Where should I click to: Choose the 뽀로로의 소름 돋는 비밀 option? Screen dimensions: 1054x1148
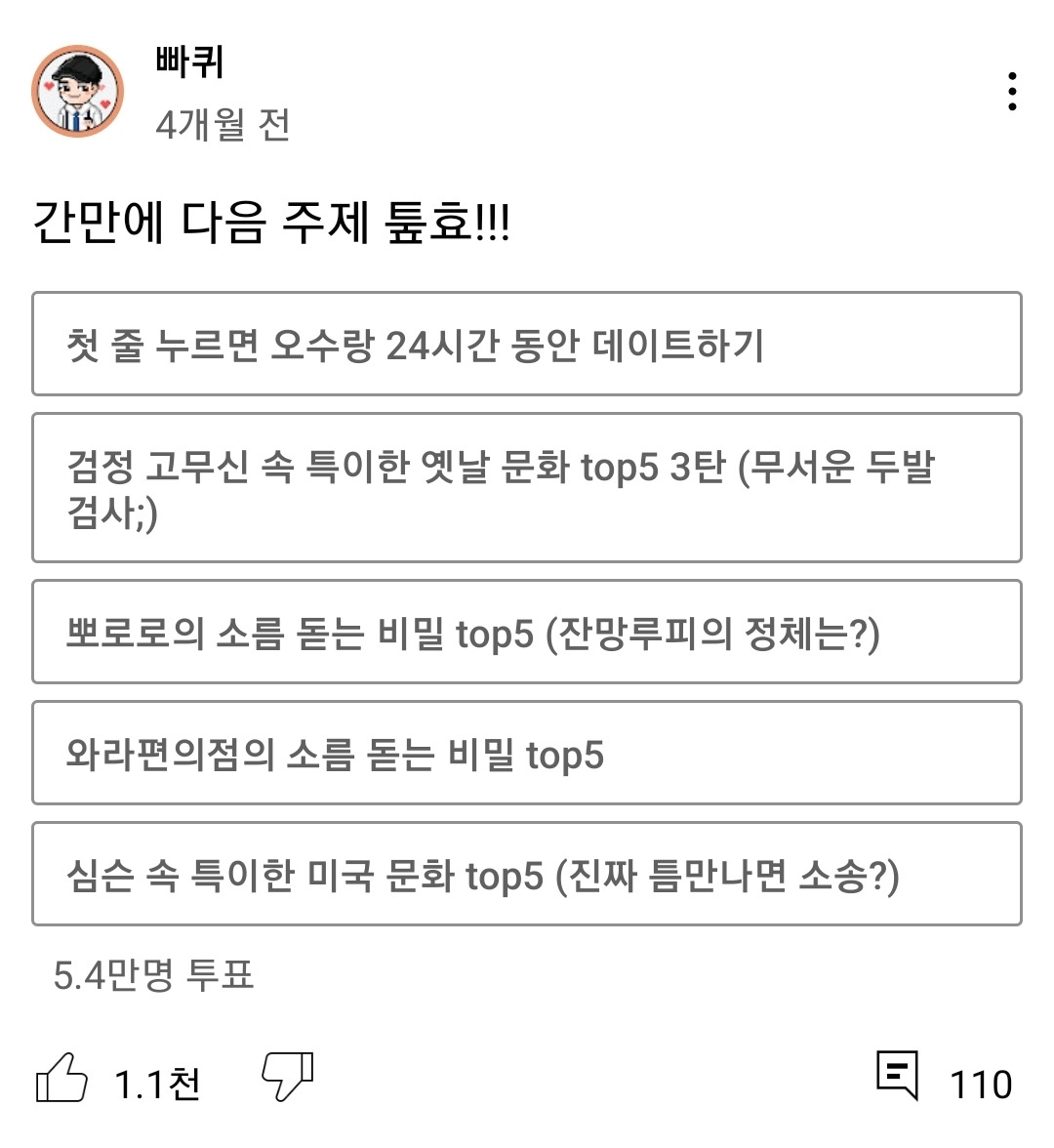click(527, 633)
